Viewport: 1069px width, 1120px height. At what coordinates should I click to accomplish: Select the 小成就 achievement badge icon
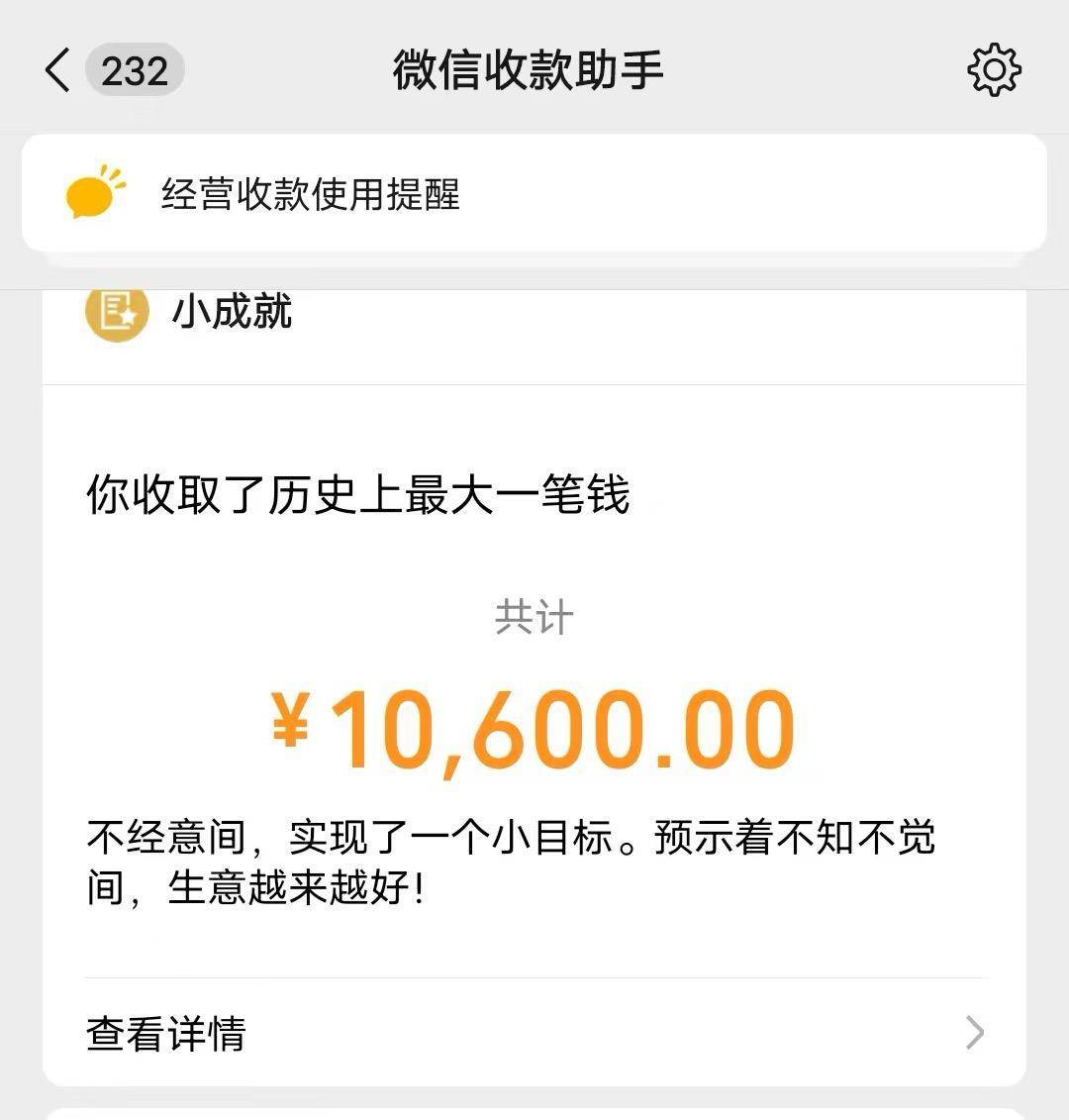click(x=117, y=313)
